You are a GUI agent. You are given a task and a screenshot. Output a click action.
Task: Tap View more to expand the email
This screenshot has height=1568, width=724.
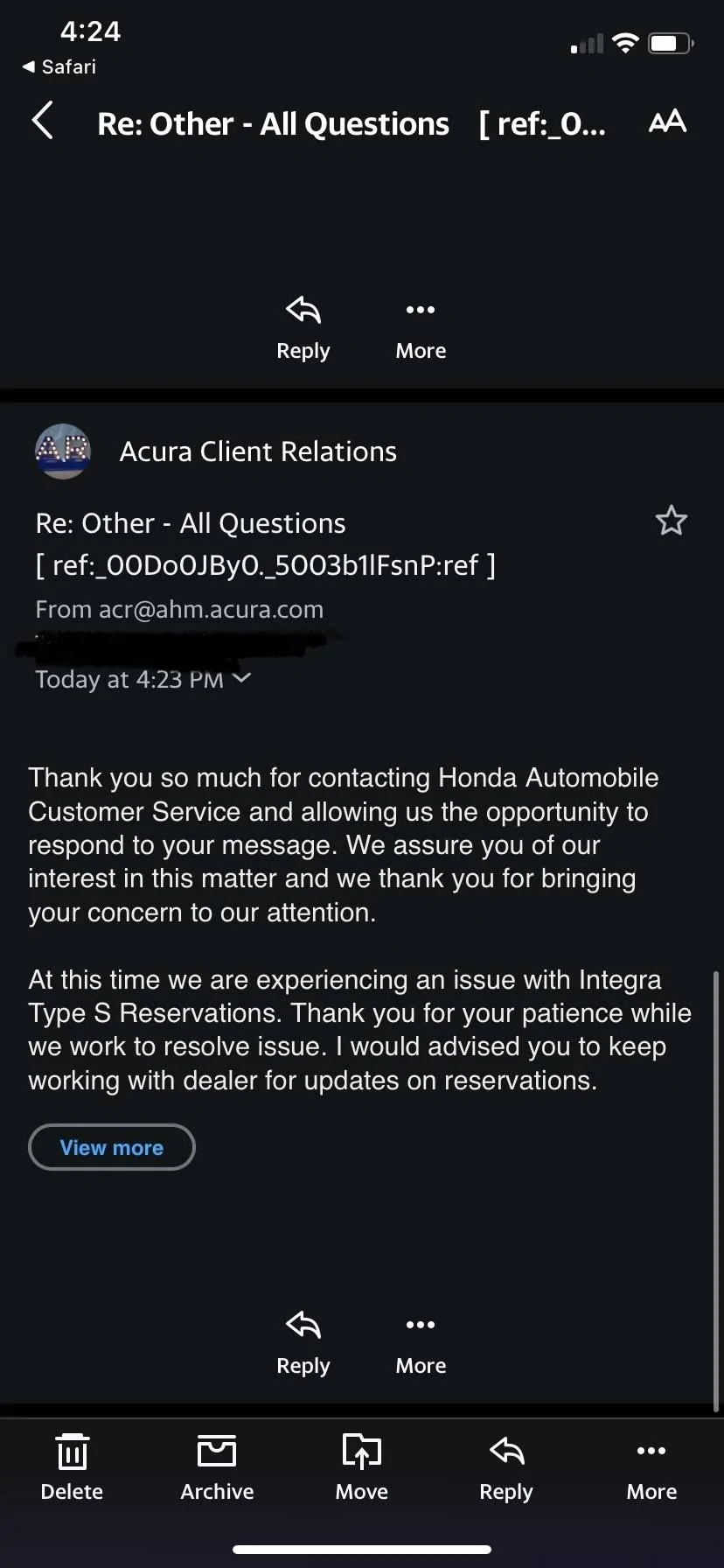(x=112, y=1147)
